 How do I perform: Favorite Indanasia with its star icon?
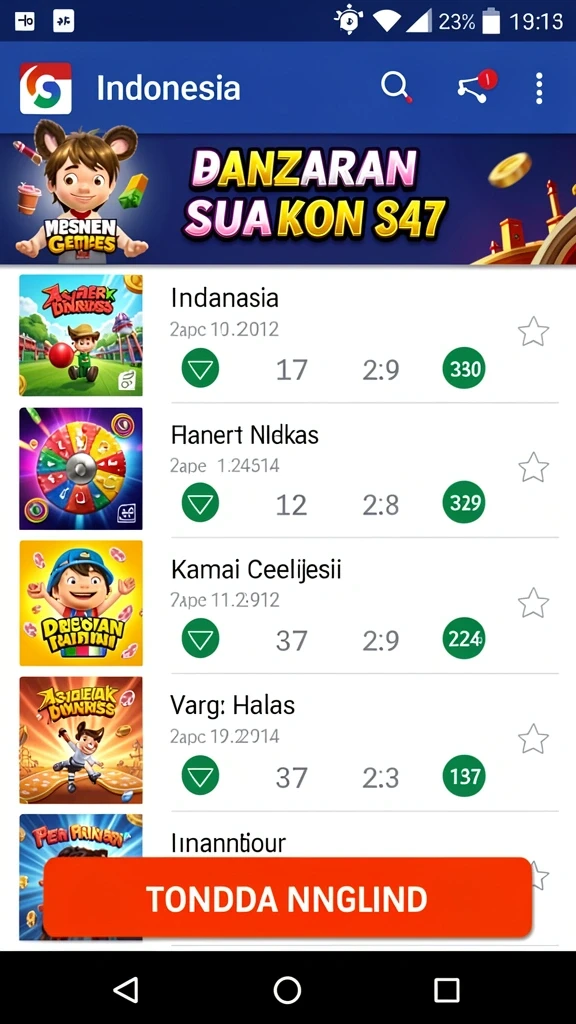(x=534, y=332)
